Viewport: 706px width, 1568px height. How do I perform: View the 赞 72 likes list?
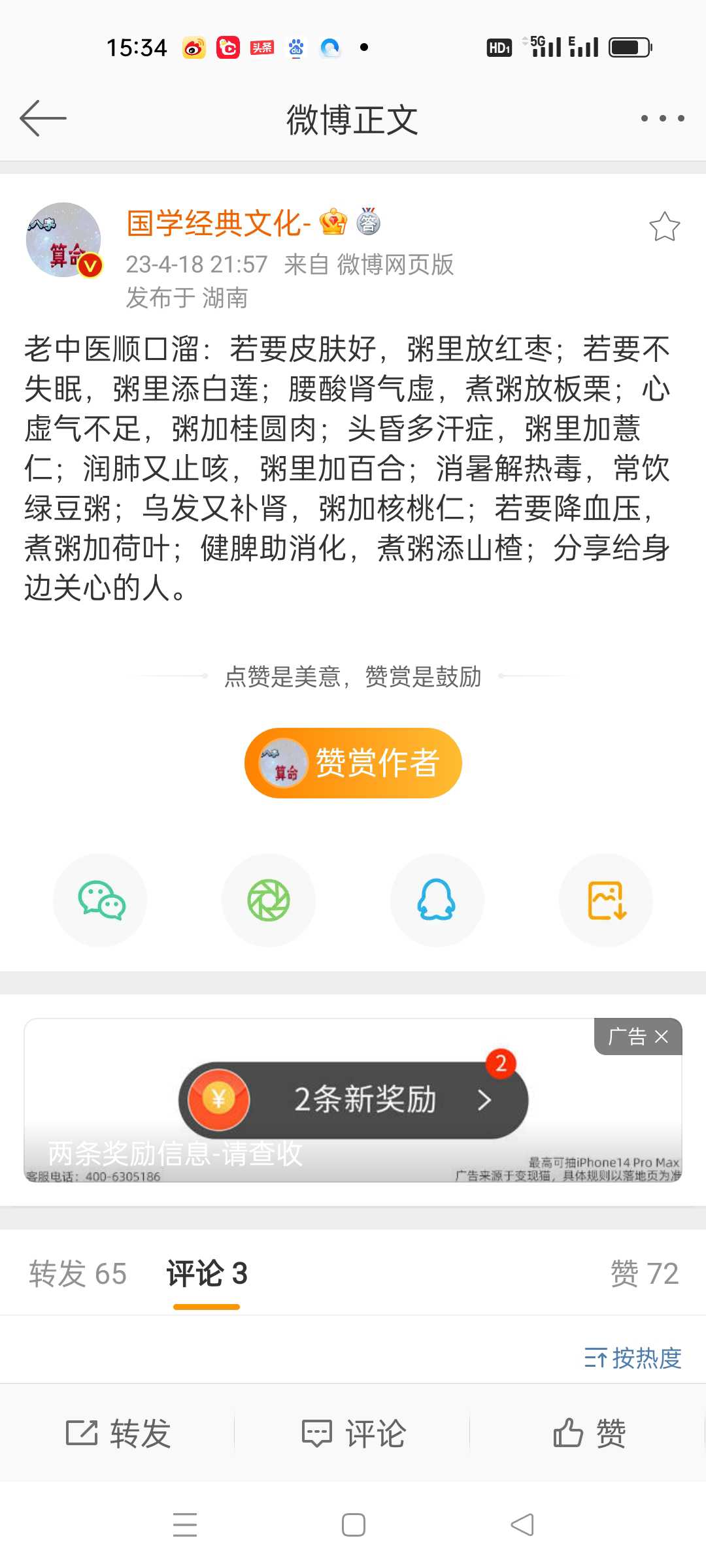point(645,1273)
